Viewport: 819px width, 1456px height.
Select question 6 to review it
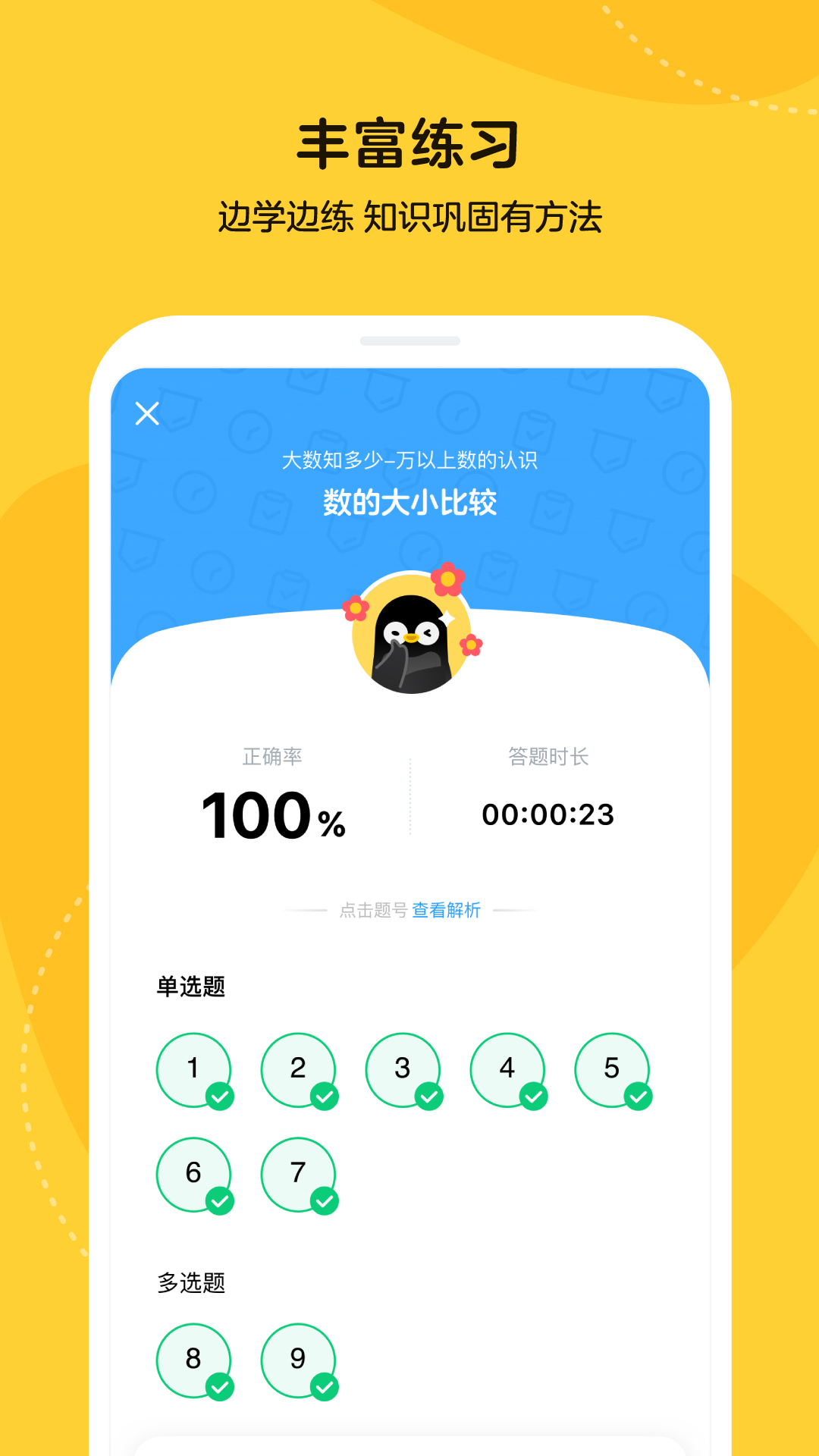194,1175
